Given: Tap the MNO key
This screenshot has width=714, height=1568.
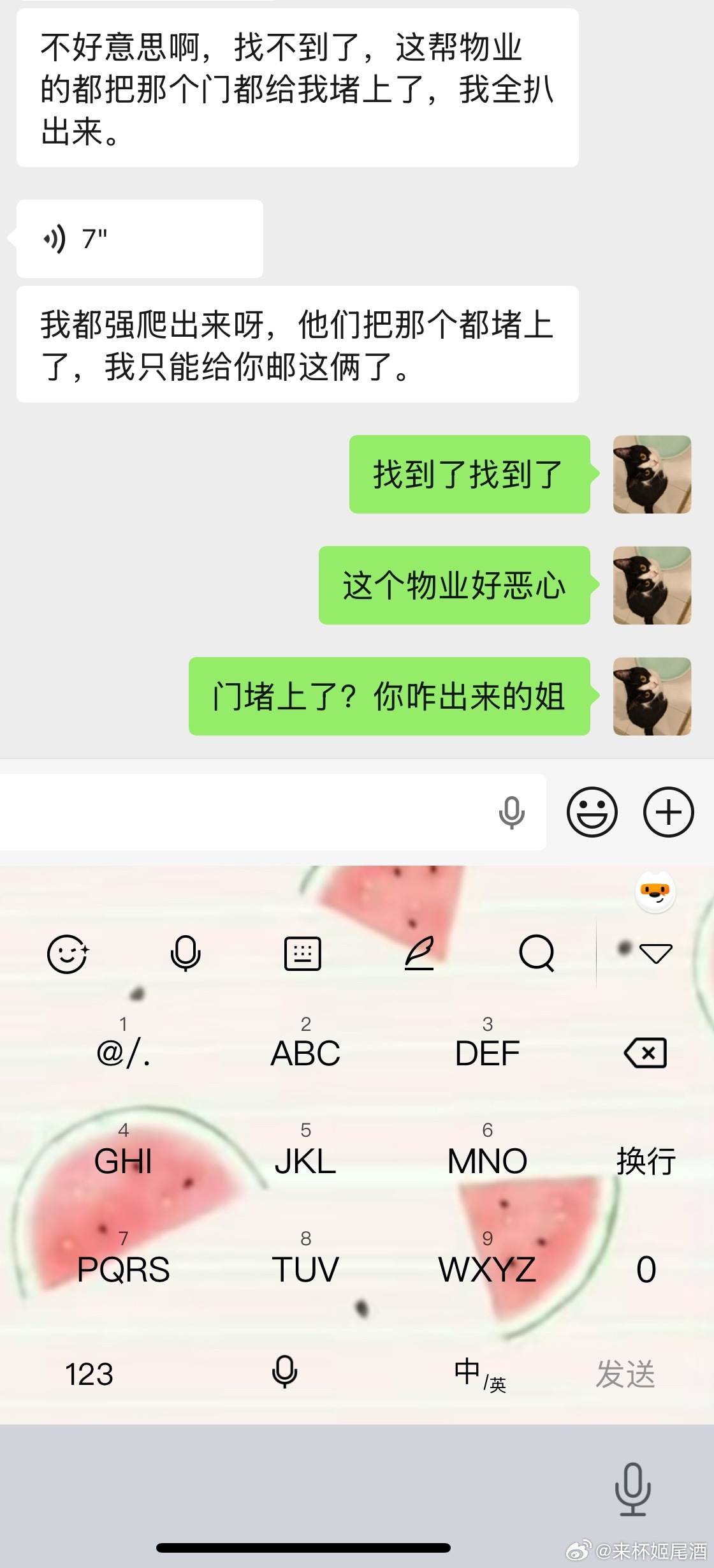Looking at the screenshot, I should (x=487, y=1160).
